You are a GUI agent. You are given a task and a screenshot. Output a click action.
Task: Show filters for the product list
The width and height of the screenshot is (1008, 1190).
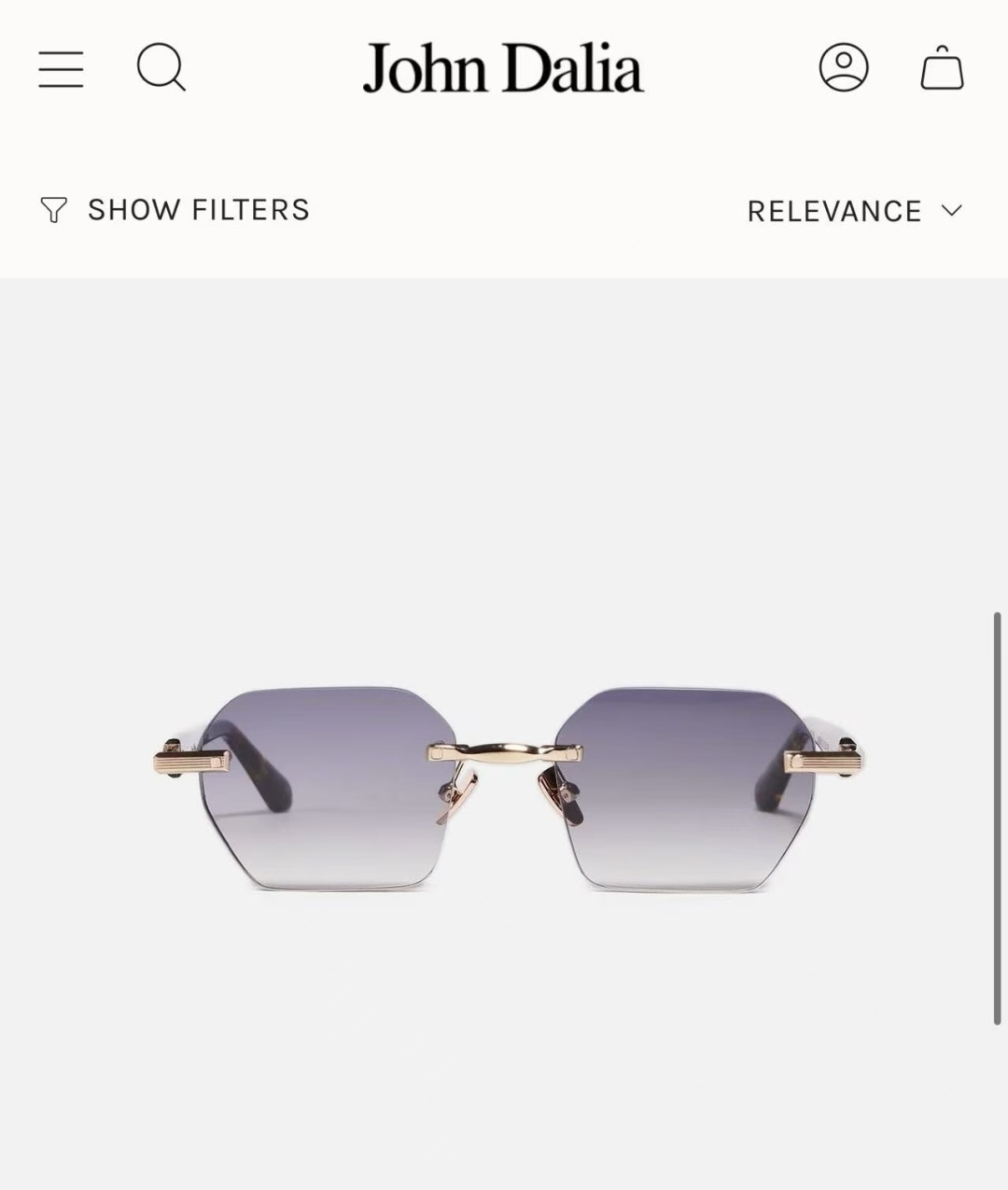pos(175,210)
